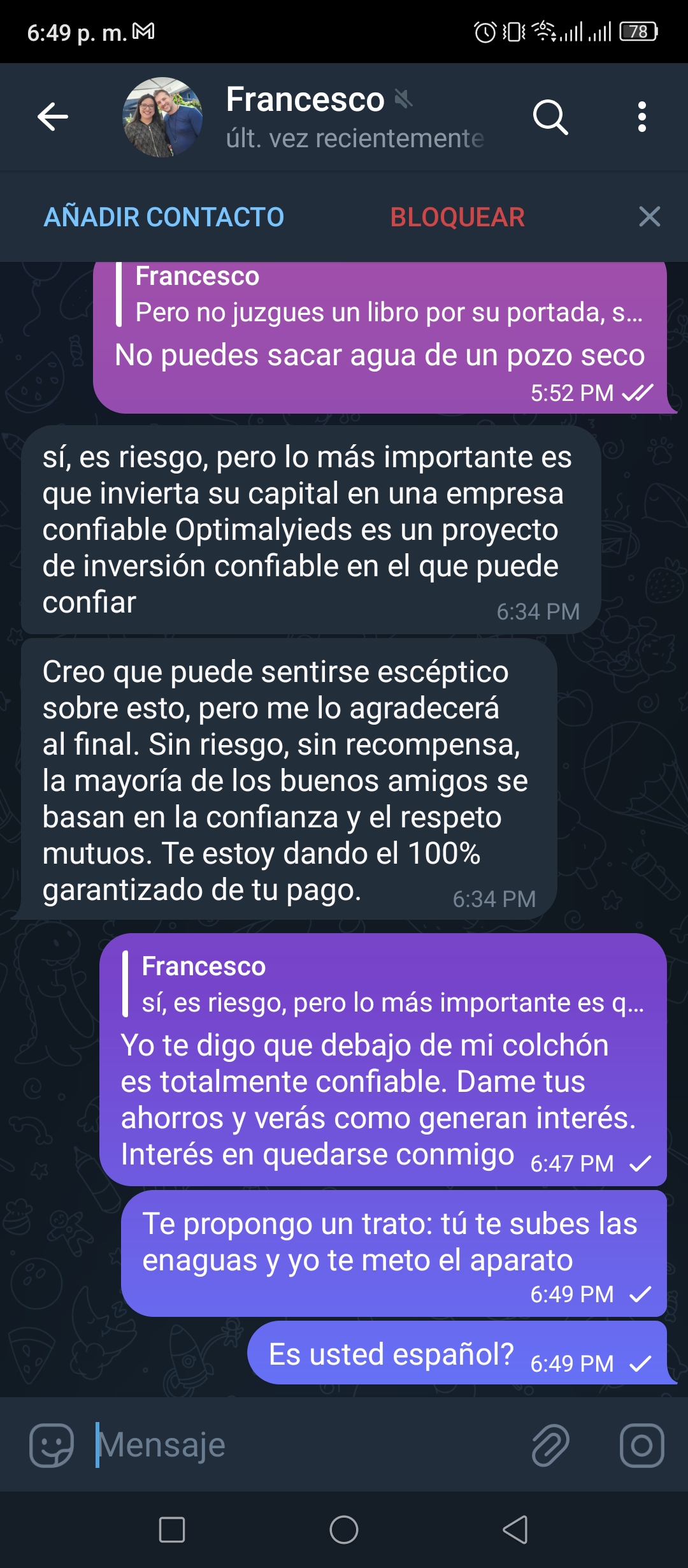Open the three-dot overflow menu
The width and height of the screenshot is (688, 1568).
pos(642,117)
